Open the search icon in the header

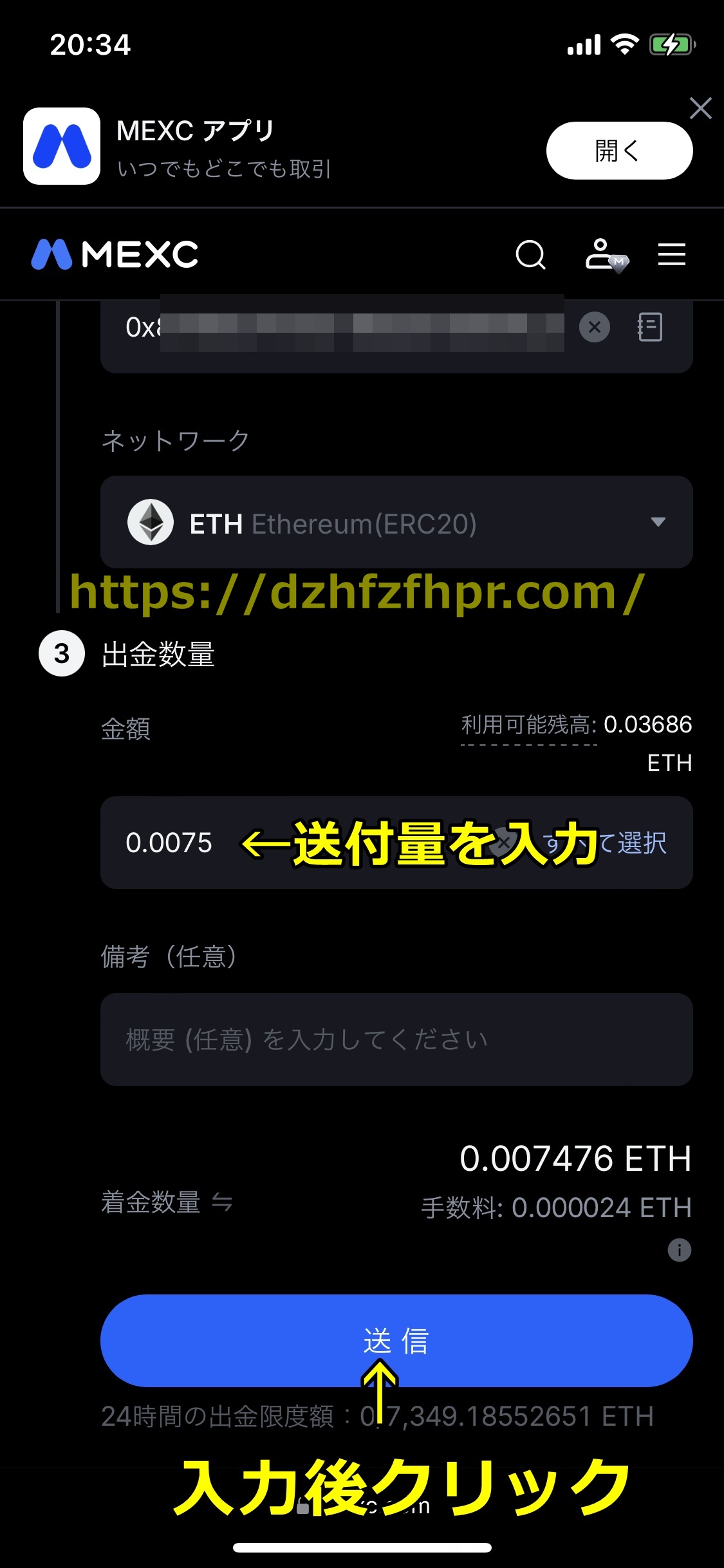(531, 255)
